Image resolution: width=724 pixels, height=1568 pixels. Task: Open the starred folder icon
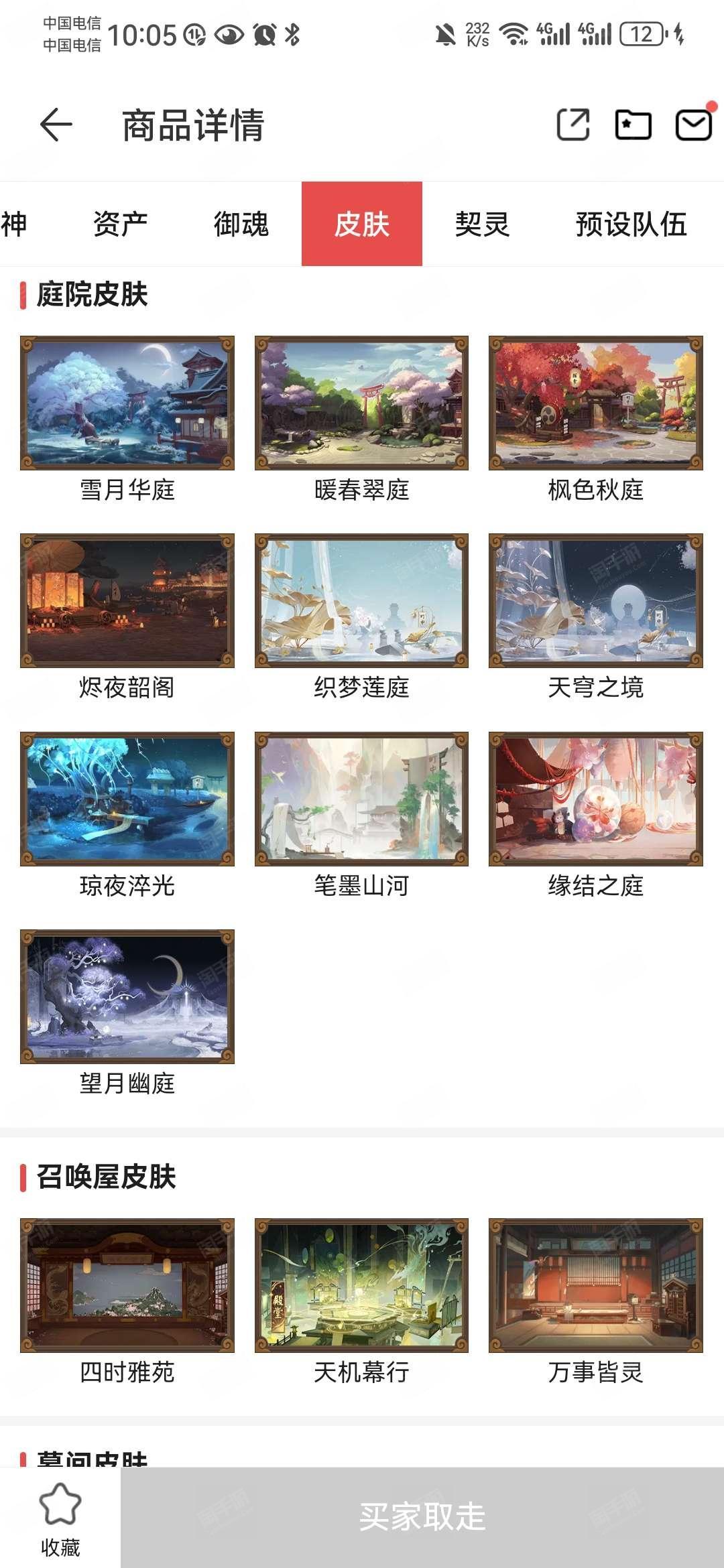coord(633,125)
